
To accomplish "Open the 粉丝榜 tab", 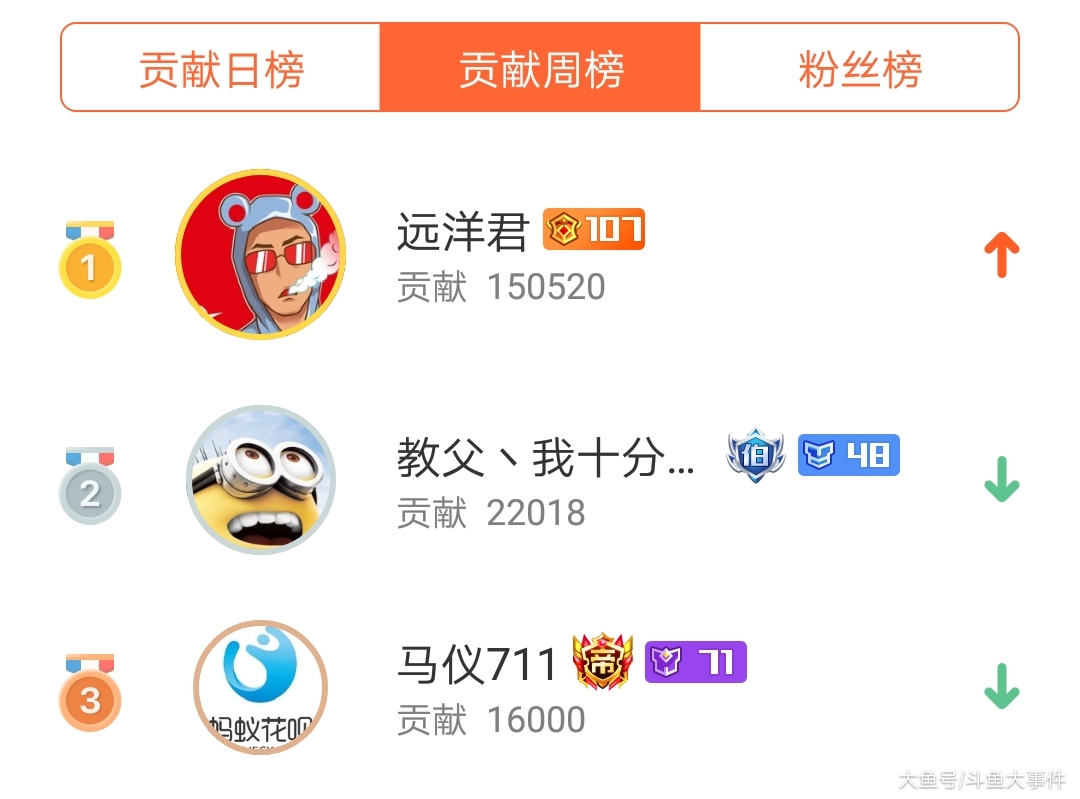I will 859,69.
